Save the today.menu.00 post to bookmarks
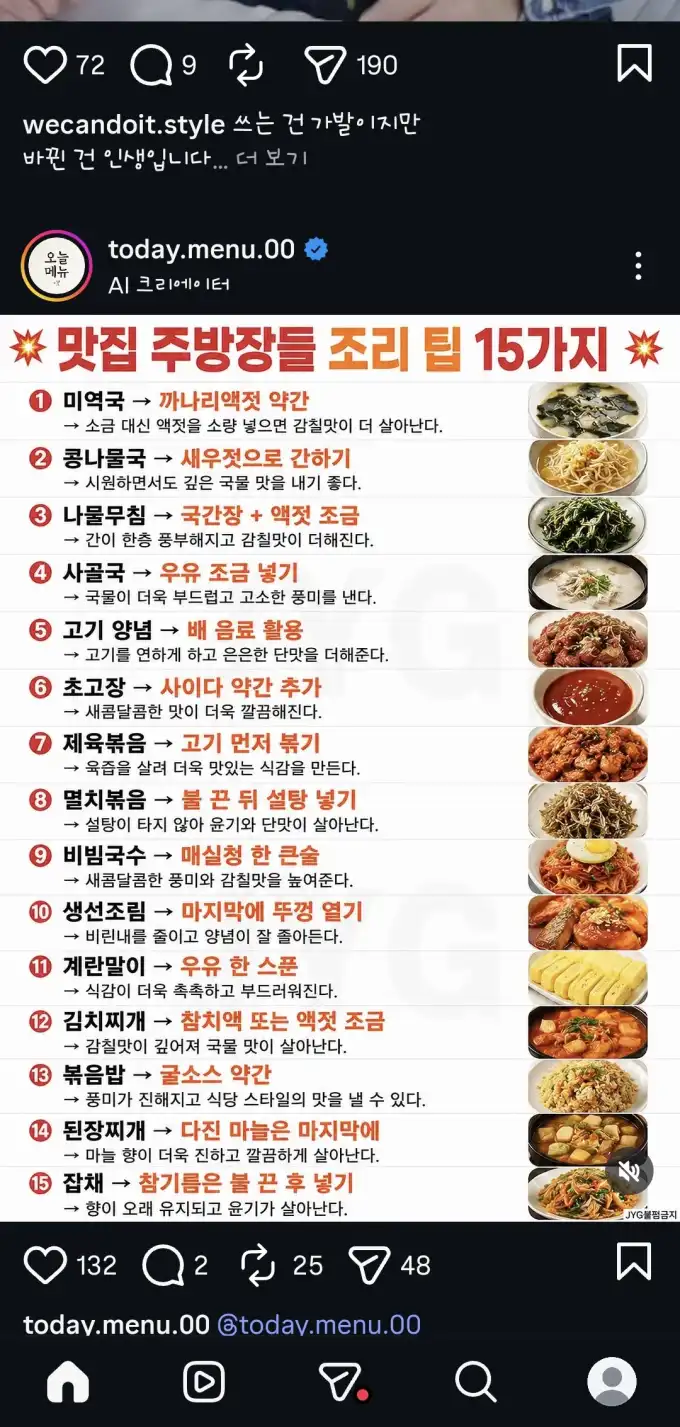The width and height of the screenshot is (680, 1427). [635, 1262]
